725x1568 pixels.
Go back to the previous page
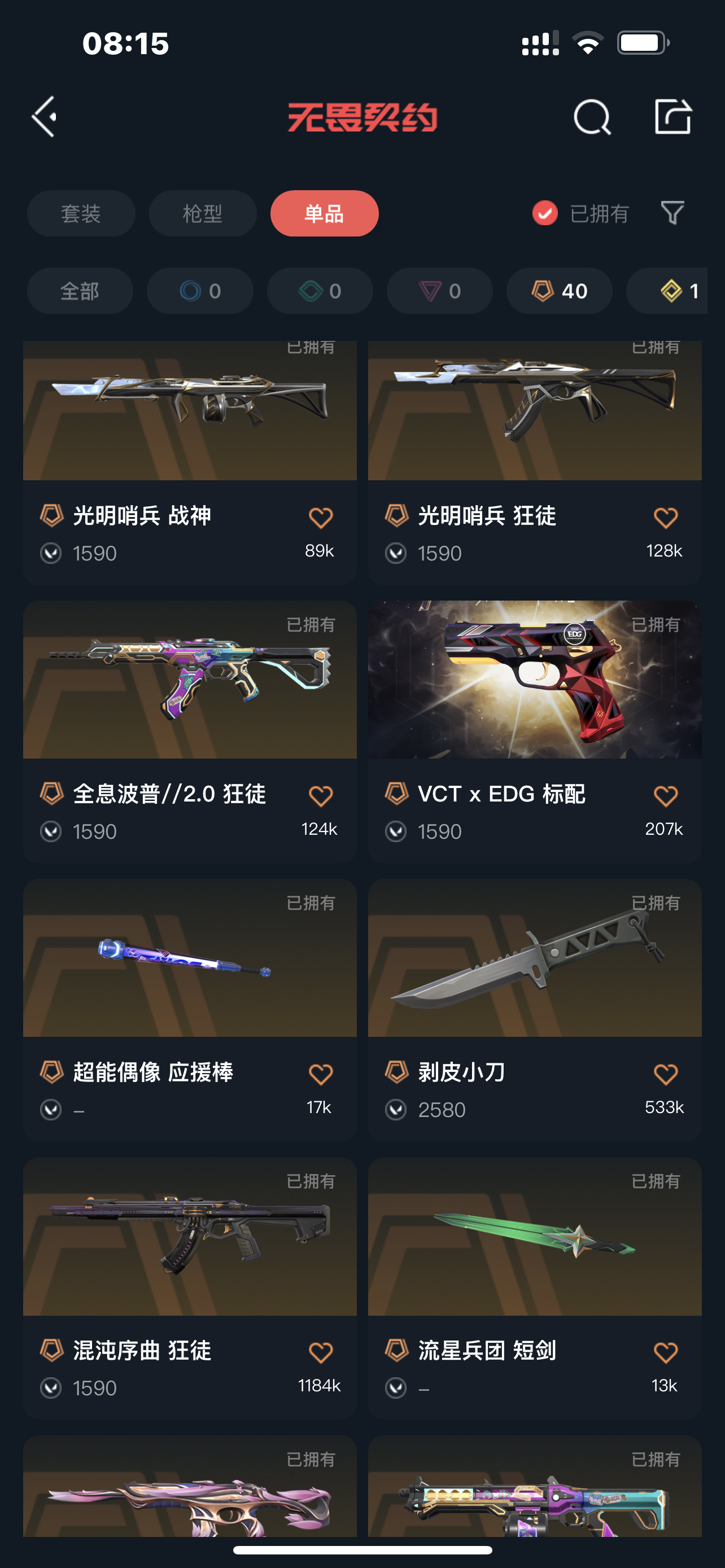[x=45, y=116]
